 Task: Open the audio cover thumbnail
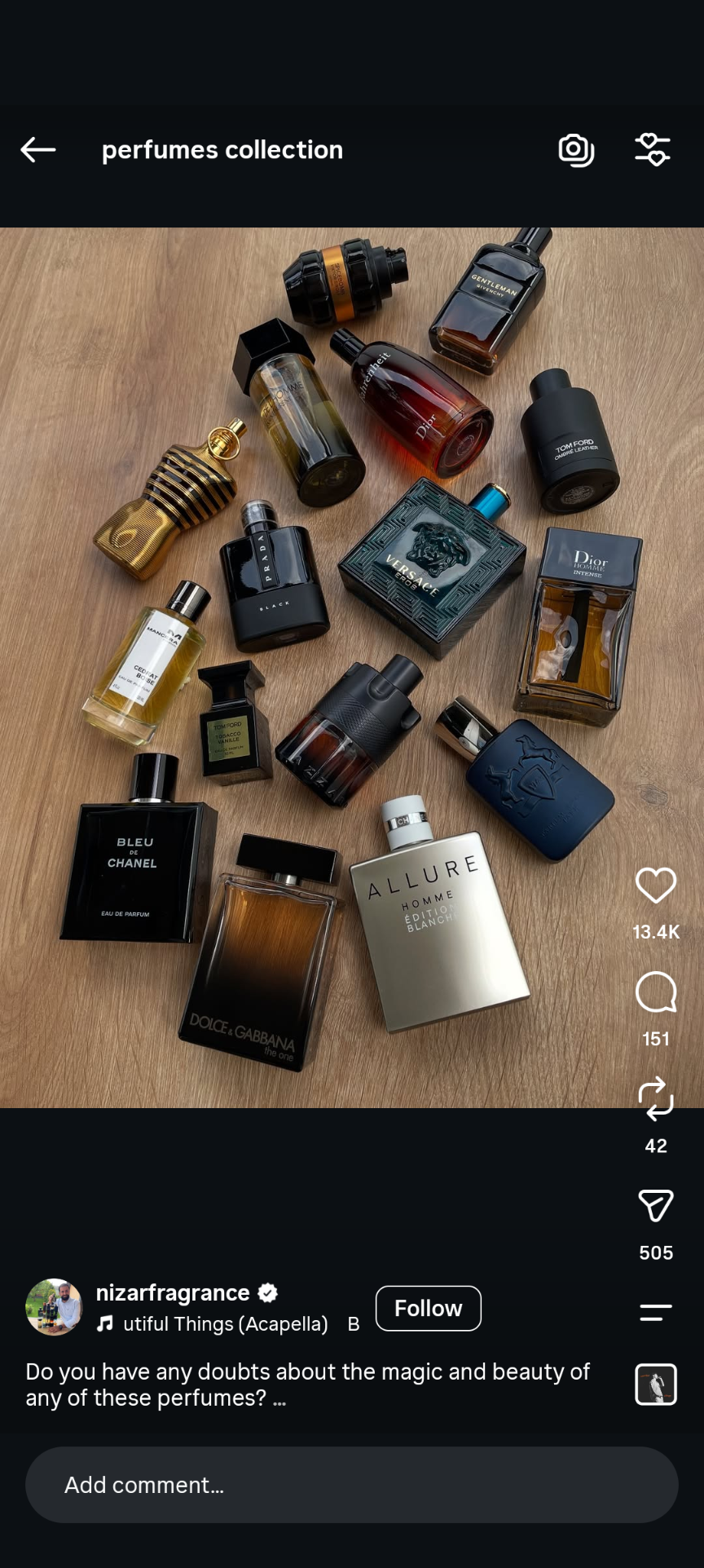click(x=656, y=1385)
